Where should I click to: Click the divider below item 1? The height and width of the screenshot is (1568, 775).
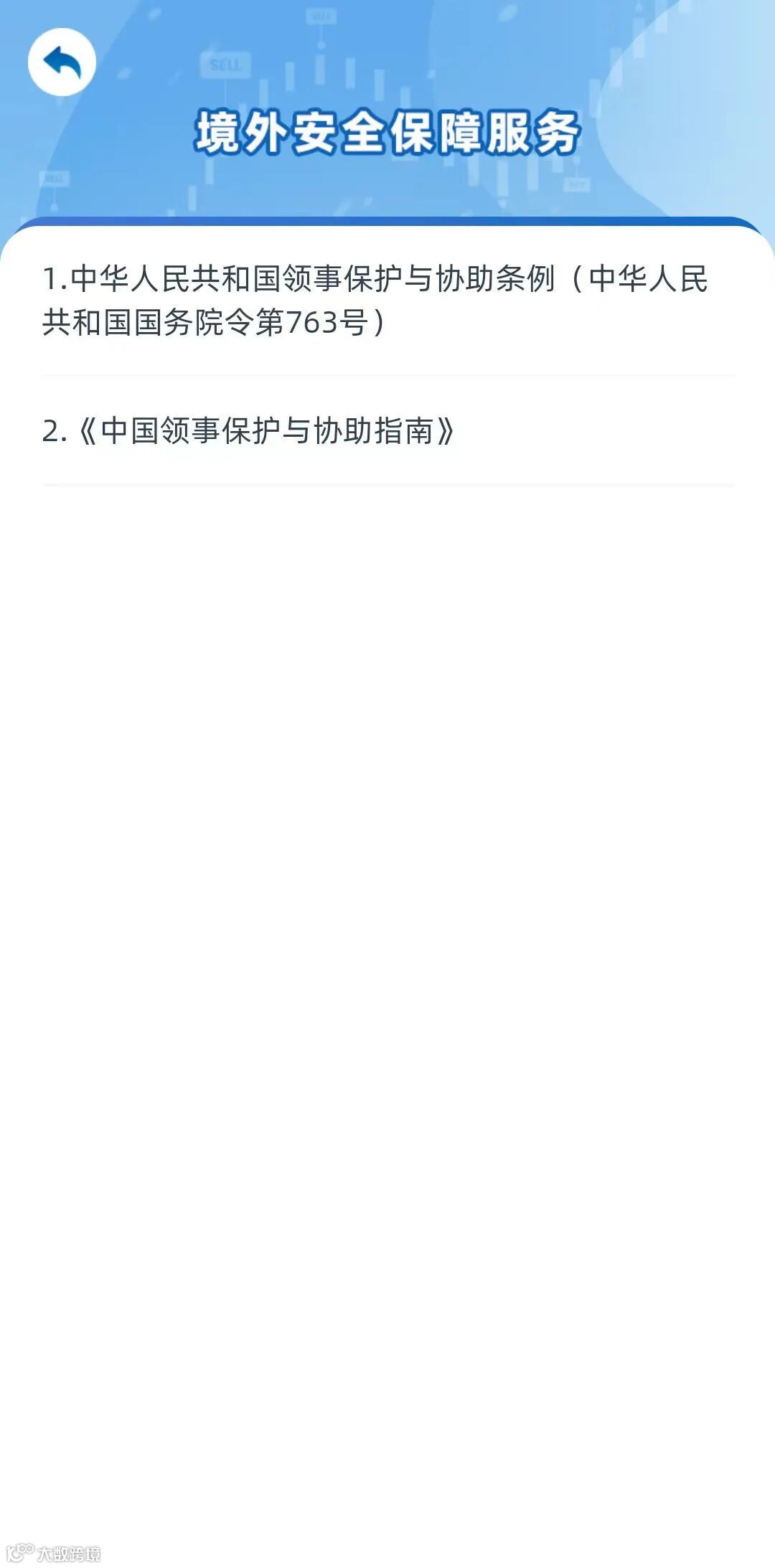pos(387,374)
